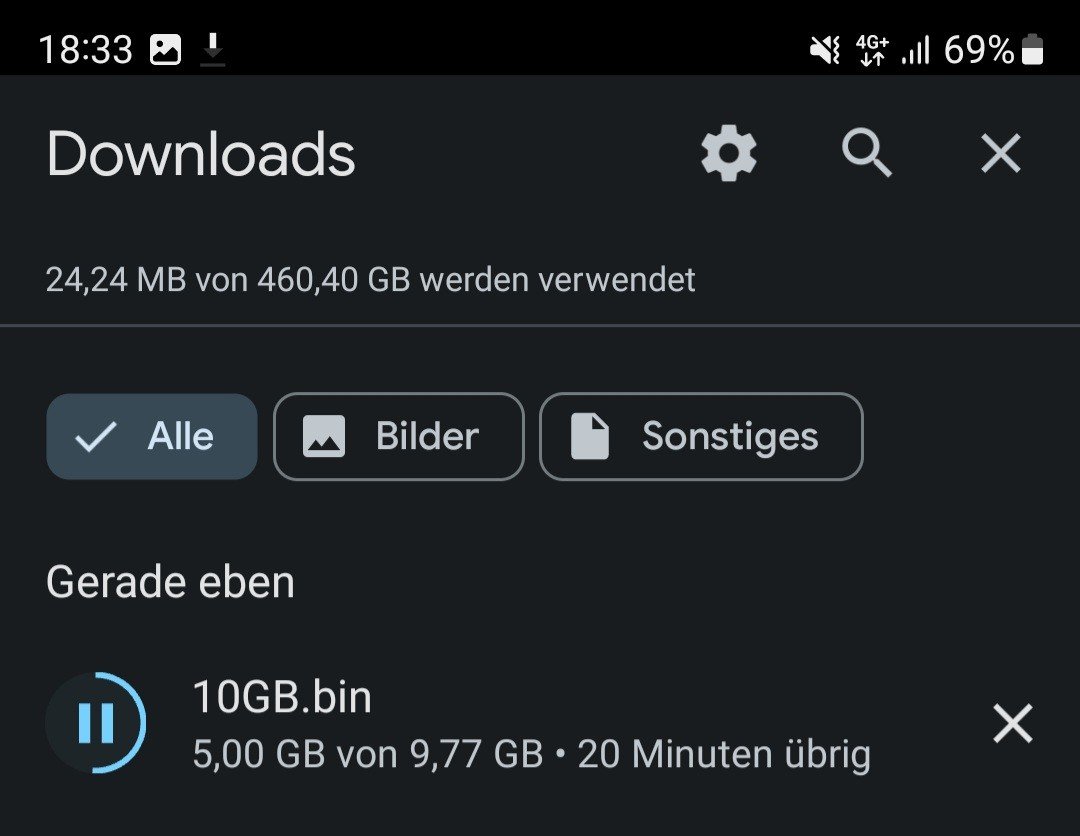Filter downloads by Sonstiges
Image resolution: width=1080 pixels, height=836 pixels.
point(701,437)
